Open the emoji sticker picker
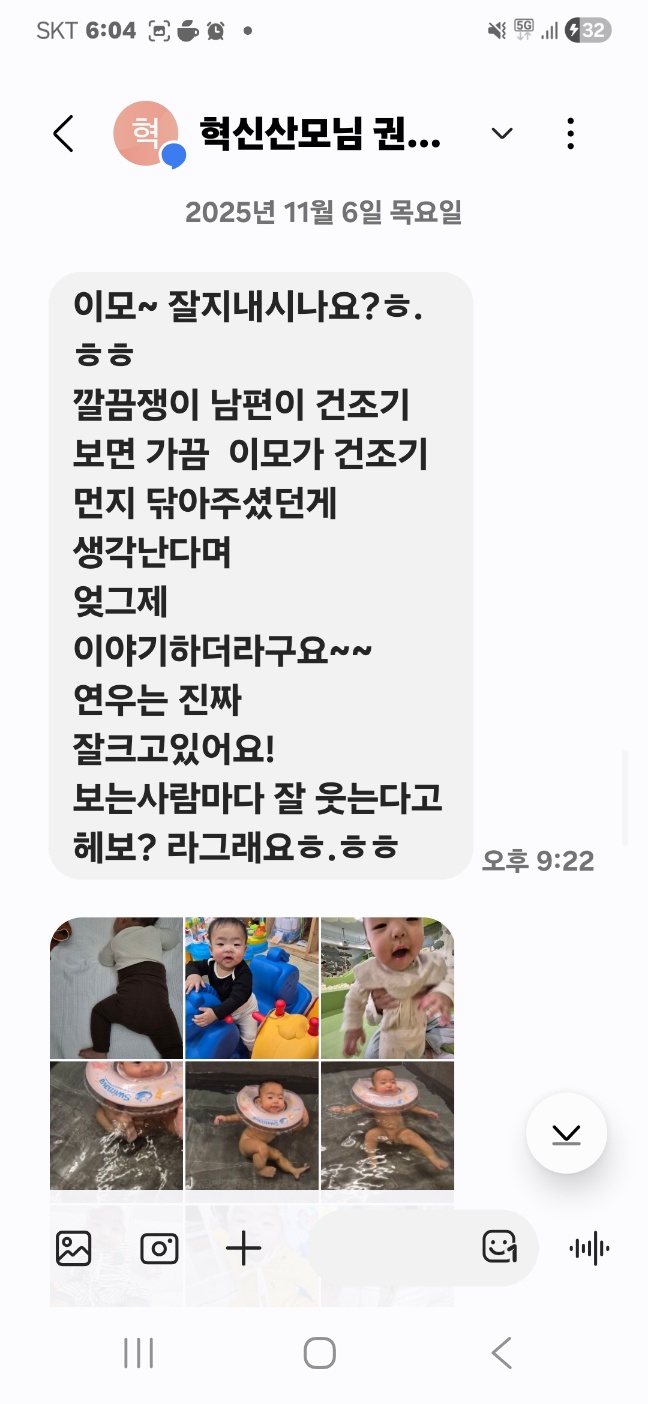648x1404 pixels. pyautogui.click(x=499, y=1247)
